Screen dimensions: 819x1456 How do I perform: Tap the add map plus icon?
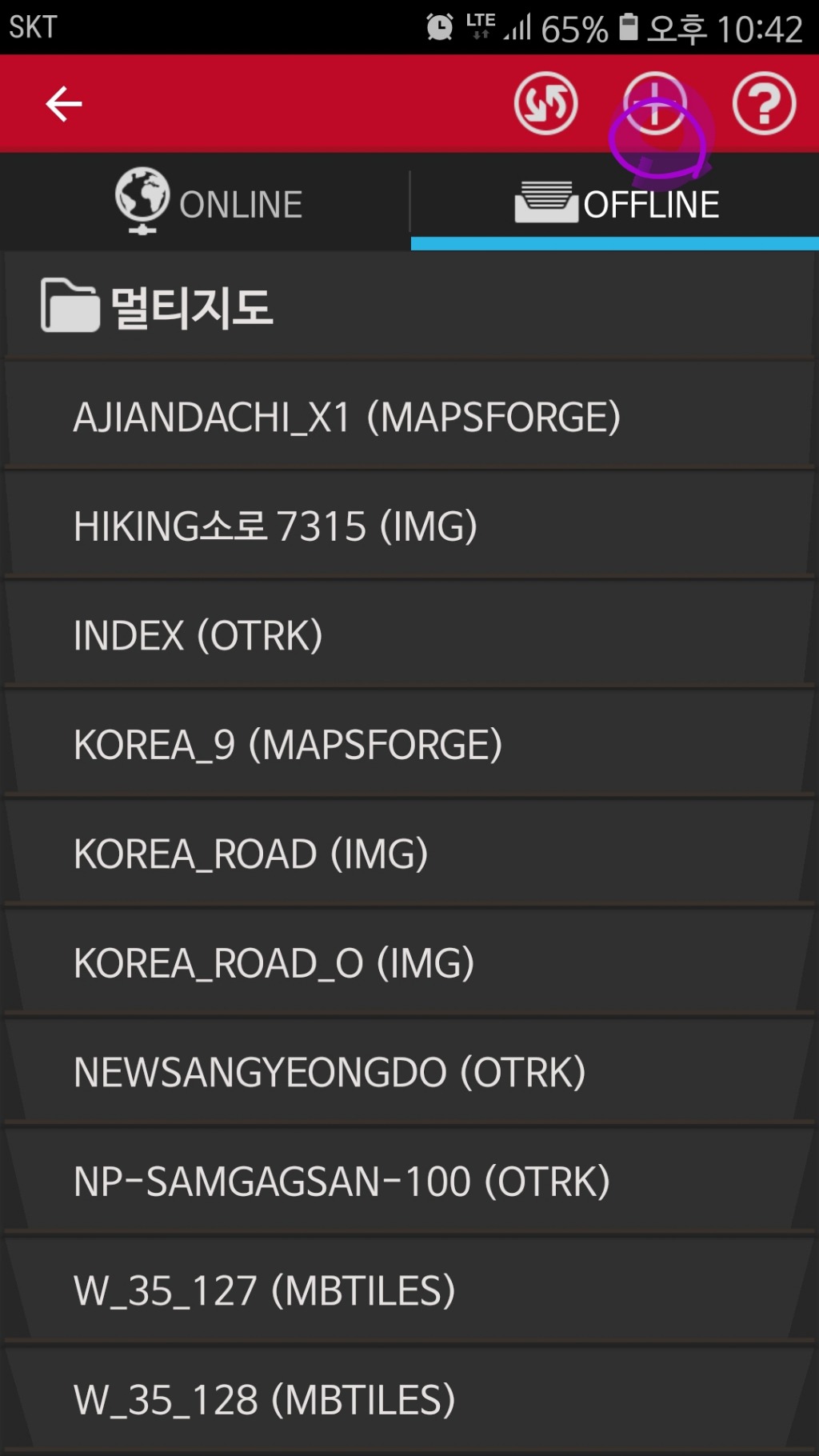(x=654, y=104)
